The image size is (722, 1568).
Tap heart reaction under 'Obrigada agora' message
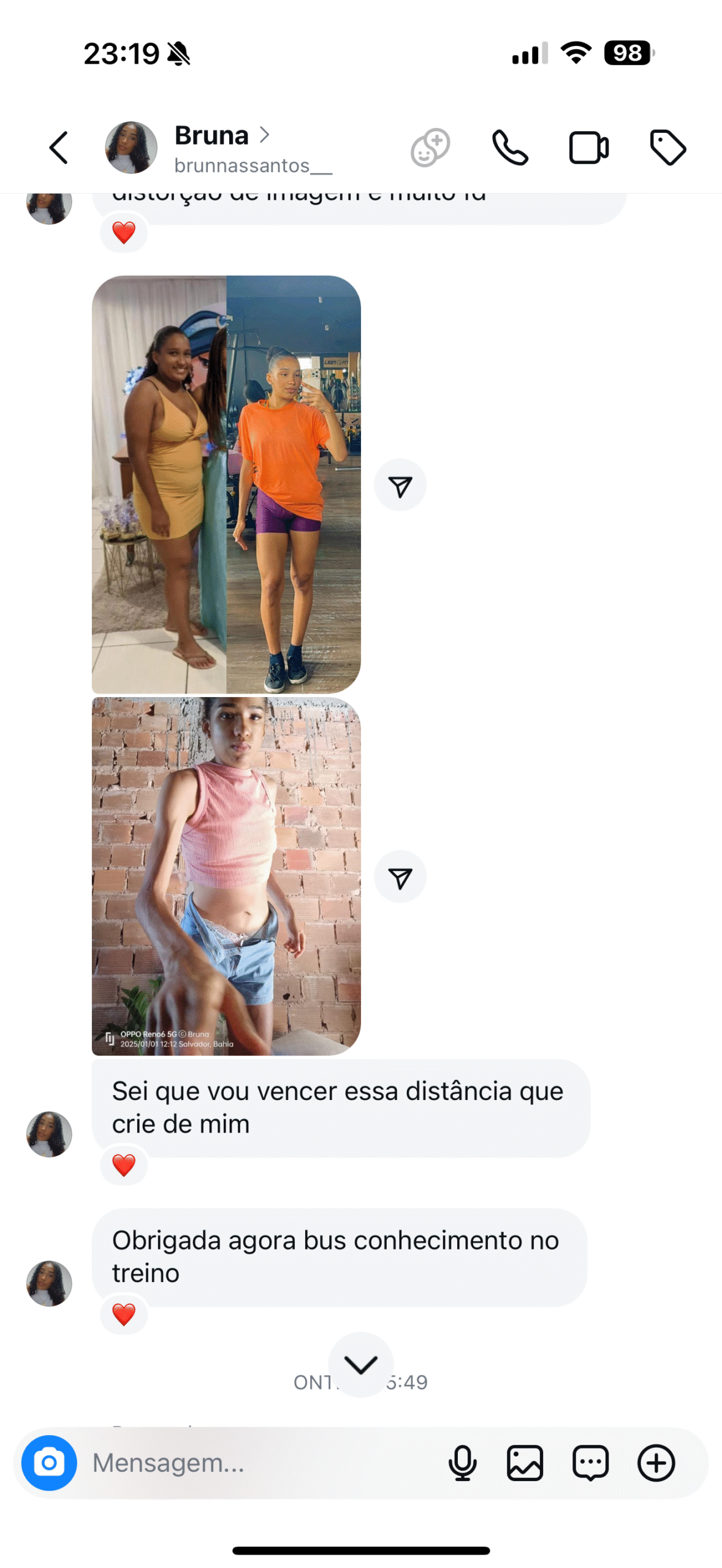pyautogui.click(x=124, y=1314)
